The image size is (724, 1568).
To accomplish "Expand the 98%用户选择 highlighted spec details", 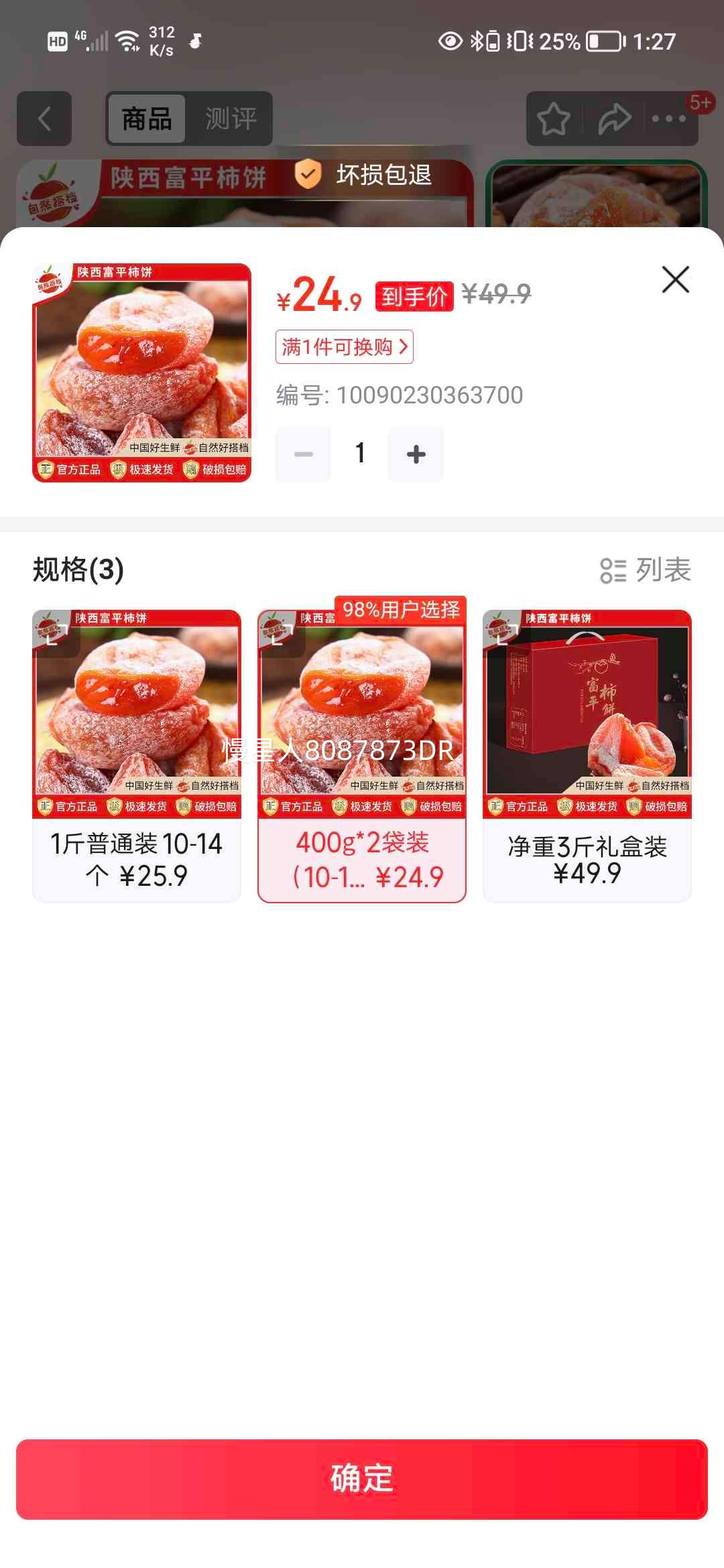I will 402,609.
